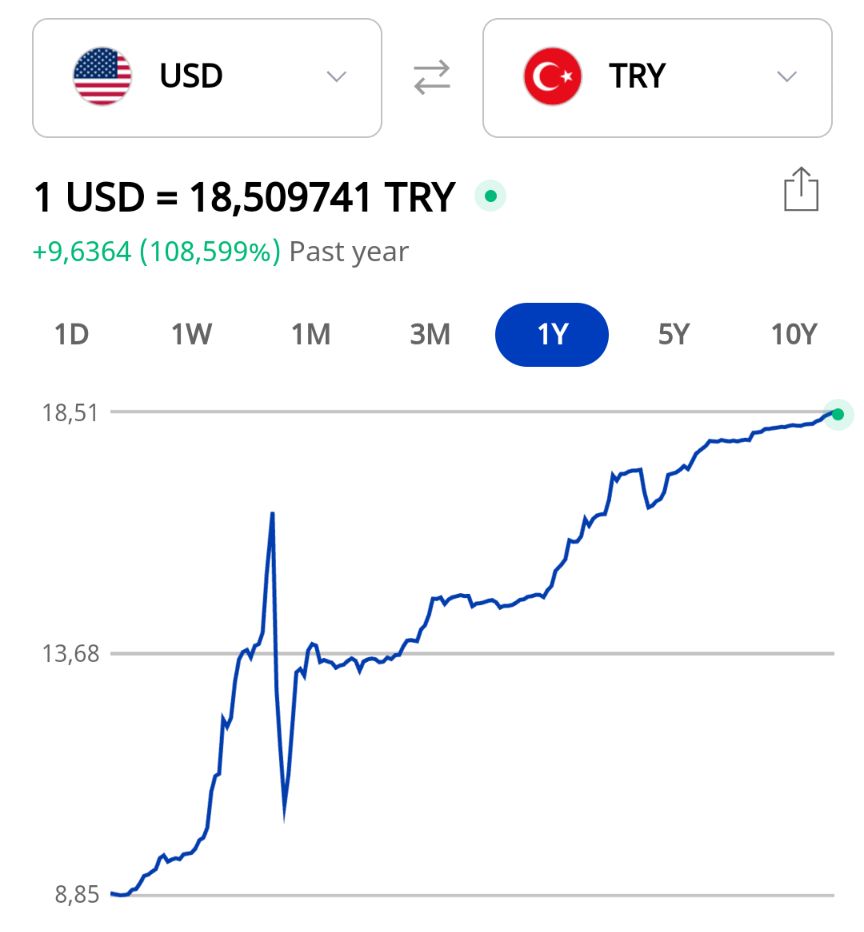Image resolution: width=864 pixels, height=932 pixels.
Task: Swap the USD and TRY currencies
Action: pyautogui.click(x=432, y=78)
